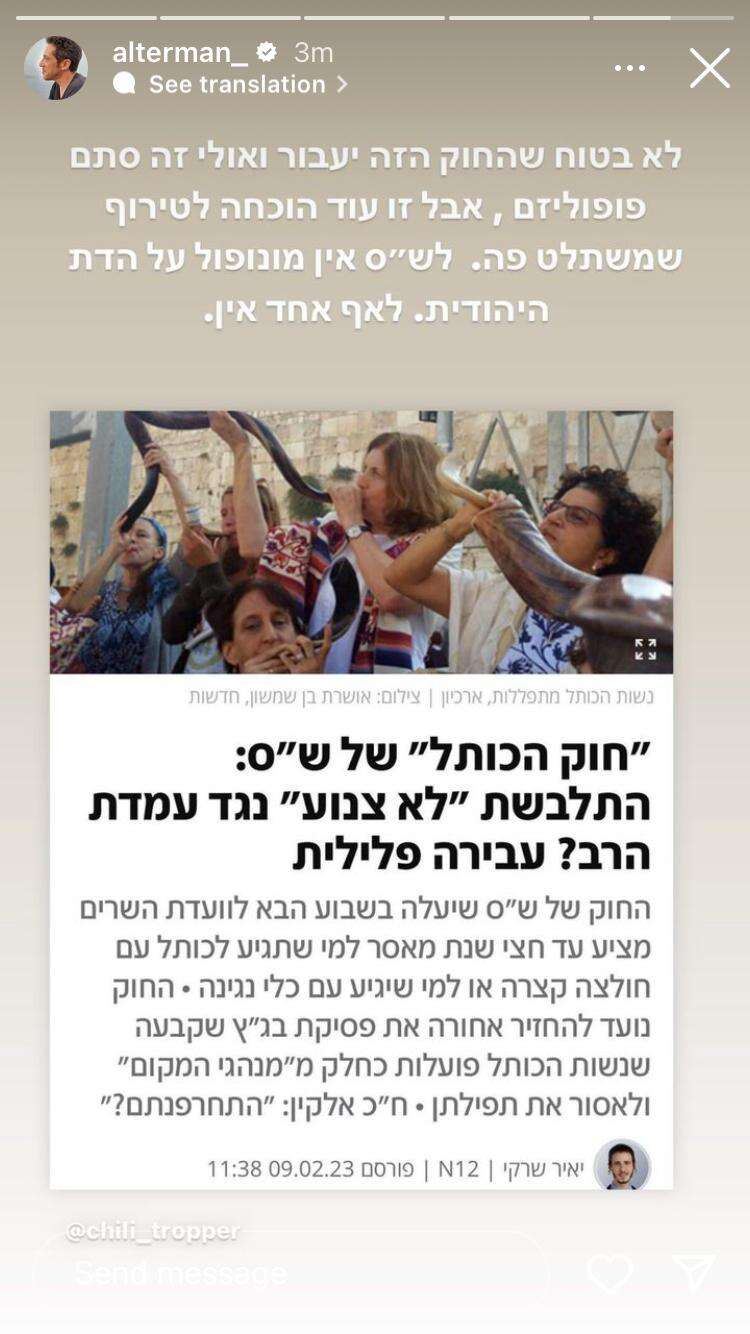Tap See translation link

[x=237, y=85]
